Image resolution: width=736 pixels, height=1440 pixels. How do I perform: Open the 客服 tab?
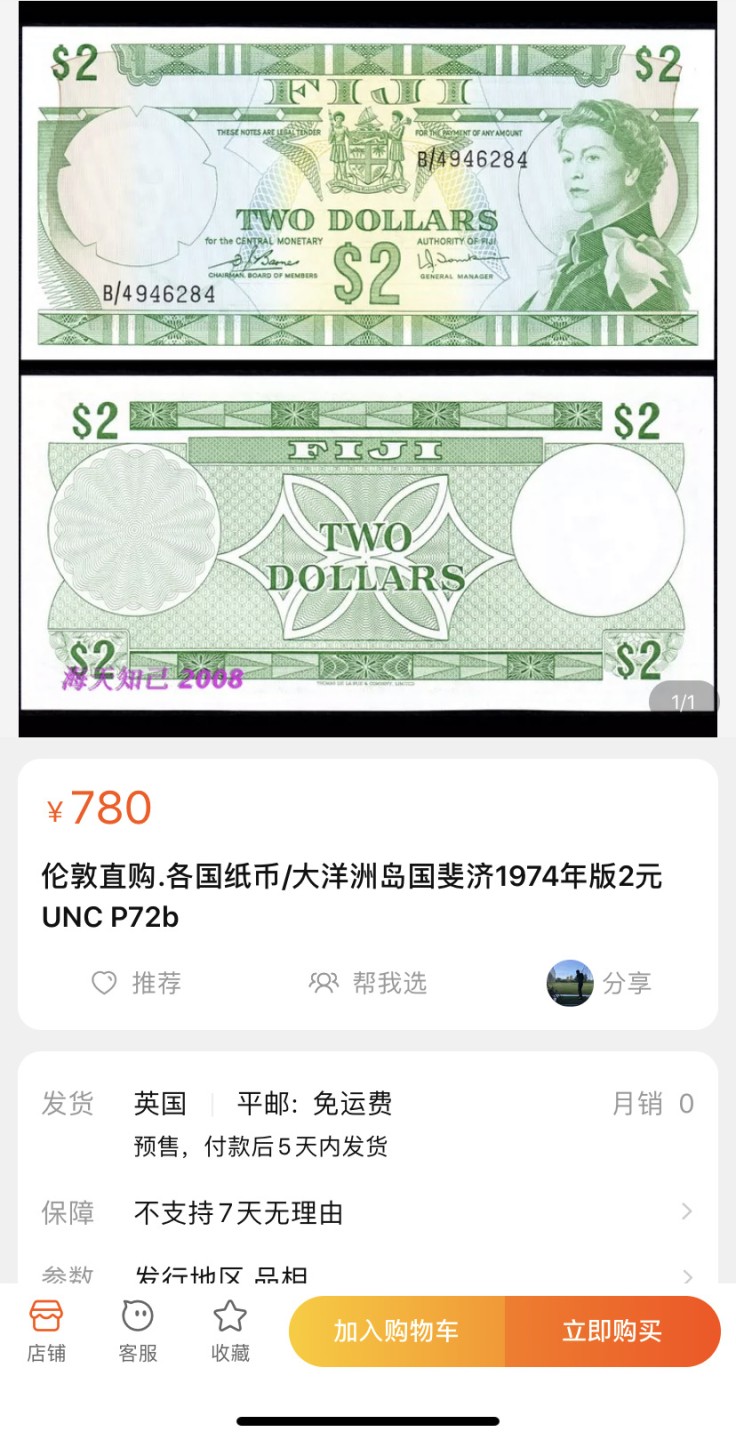click(138, 1330)
